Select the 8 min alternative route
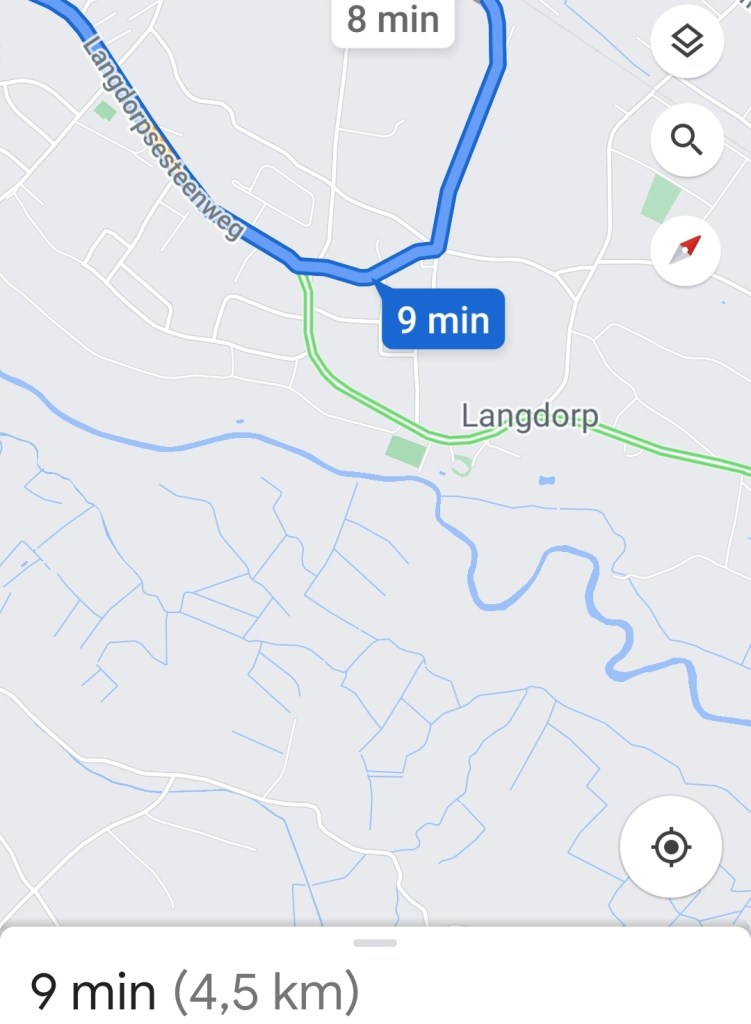Image resolution: width=751 pixels, height=1024 pixels. [392, 20]
